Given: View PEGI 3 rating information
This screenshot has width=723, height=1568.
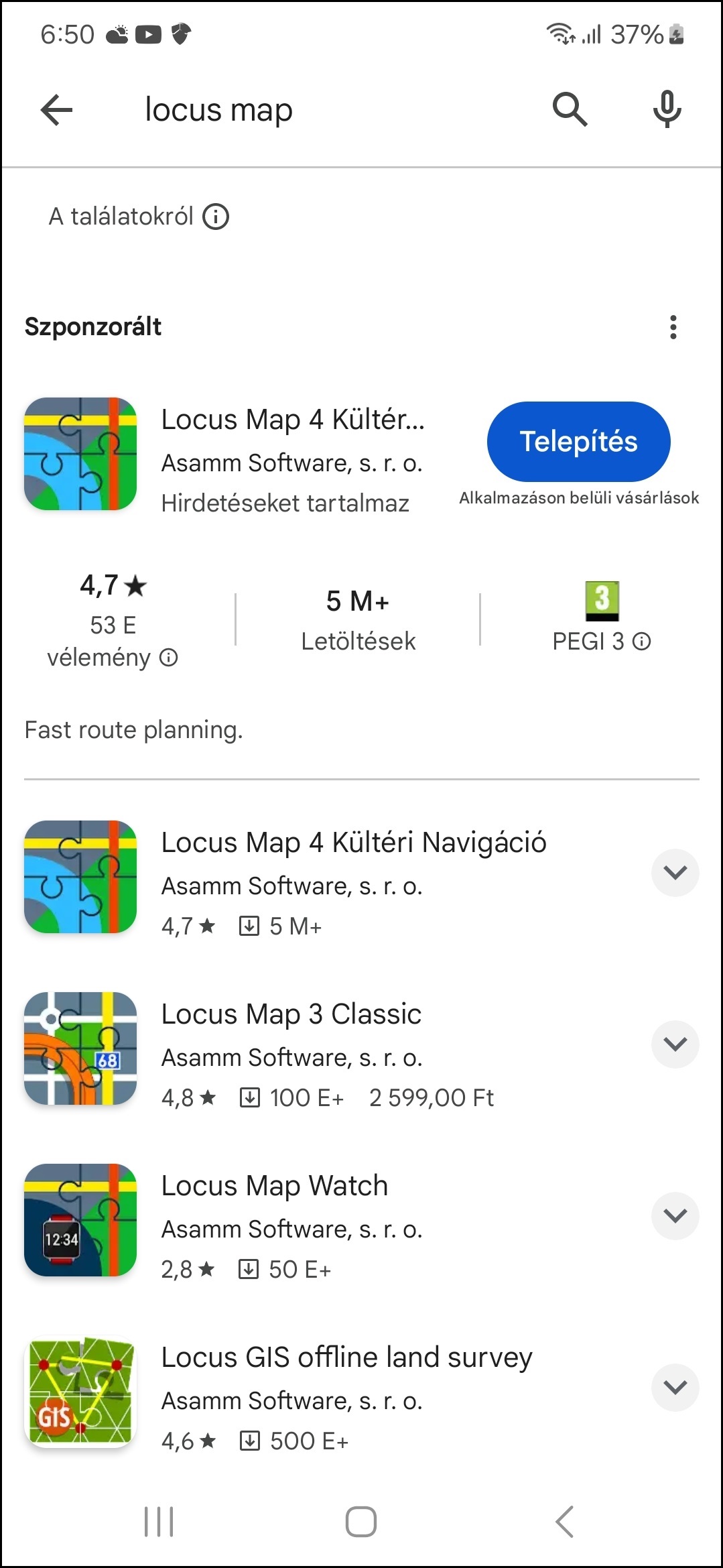Looking at the screenshot, I should [602, 642].
